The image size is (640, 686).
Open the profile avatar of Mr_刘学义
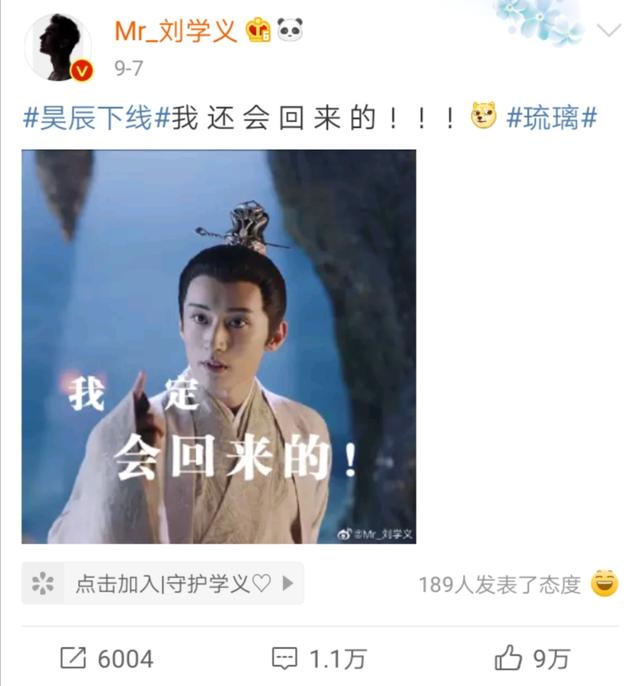[57, 46]
